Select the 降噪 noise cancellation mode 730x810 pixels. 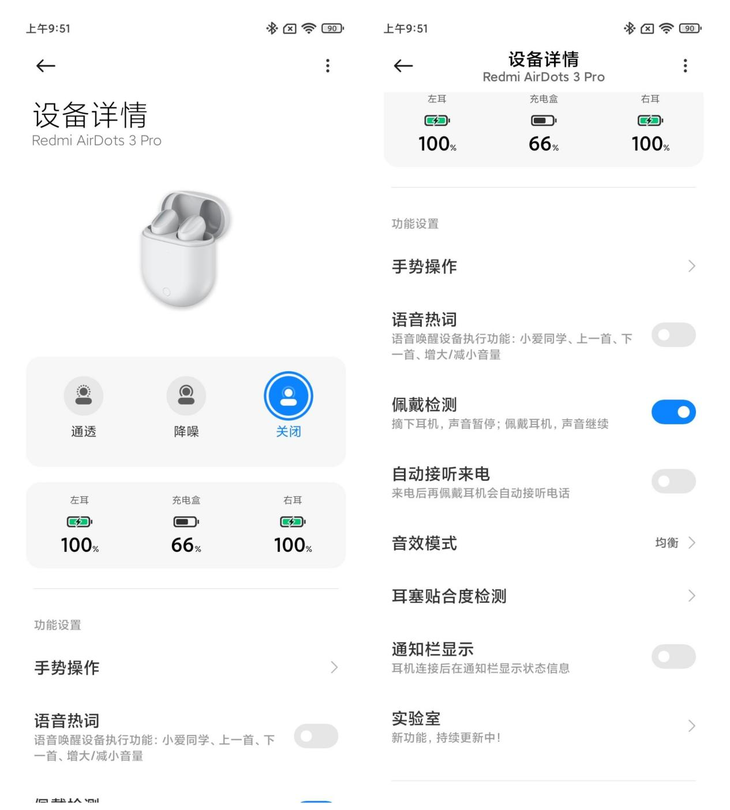pyautogui.click(x=186, y=397)
